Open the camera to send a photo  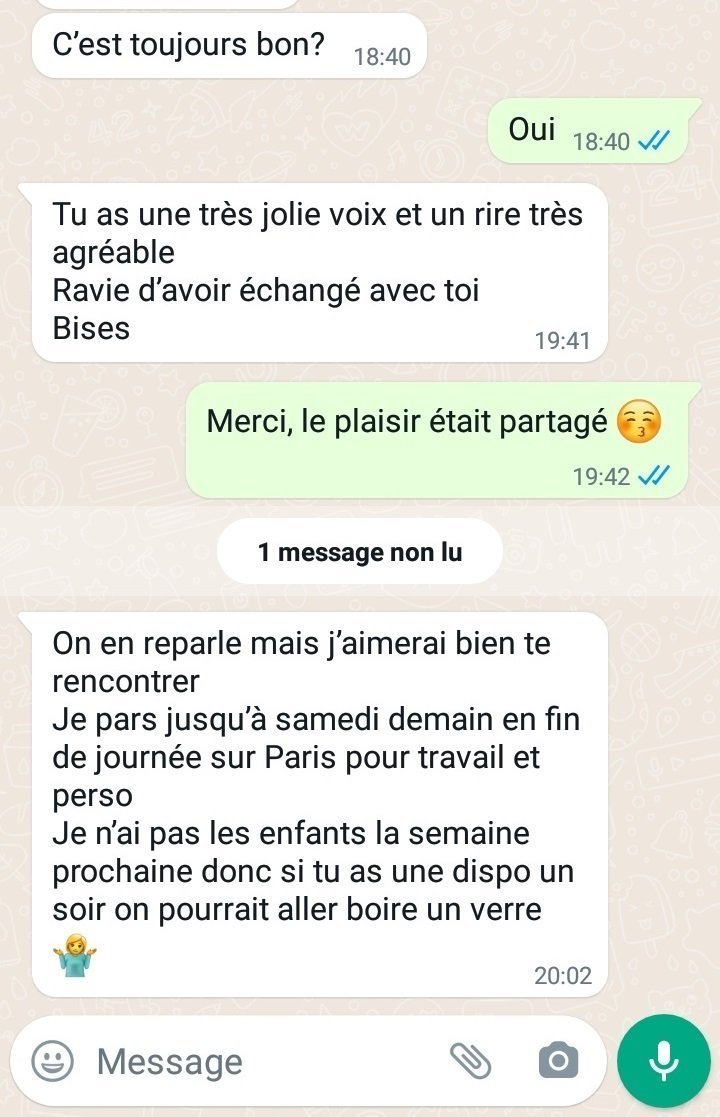558,1061
